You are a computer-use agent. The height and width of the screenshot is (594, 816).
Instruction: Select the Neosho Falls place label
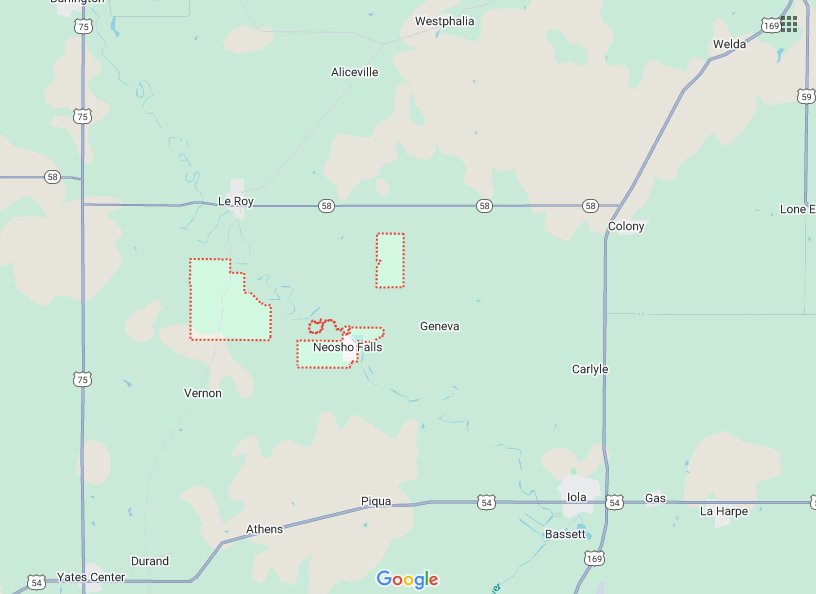click(347, 347)
